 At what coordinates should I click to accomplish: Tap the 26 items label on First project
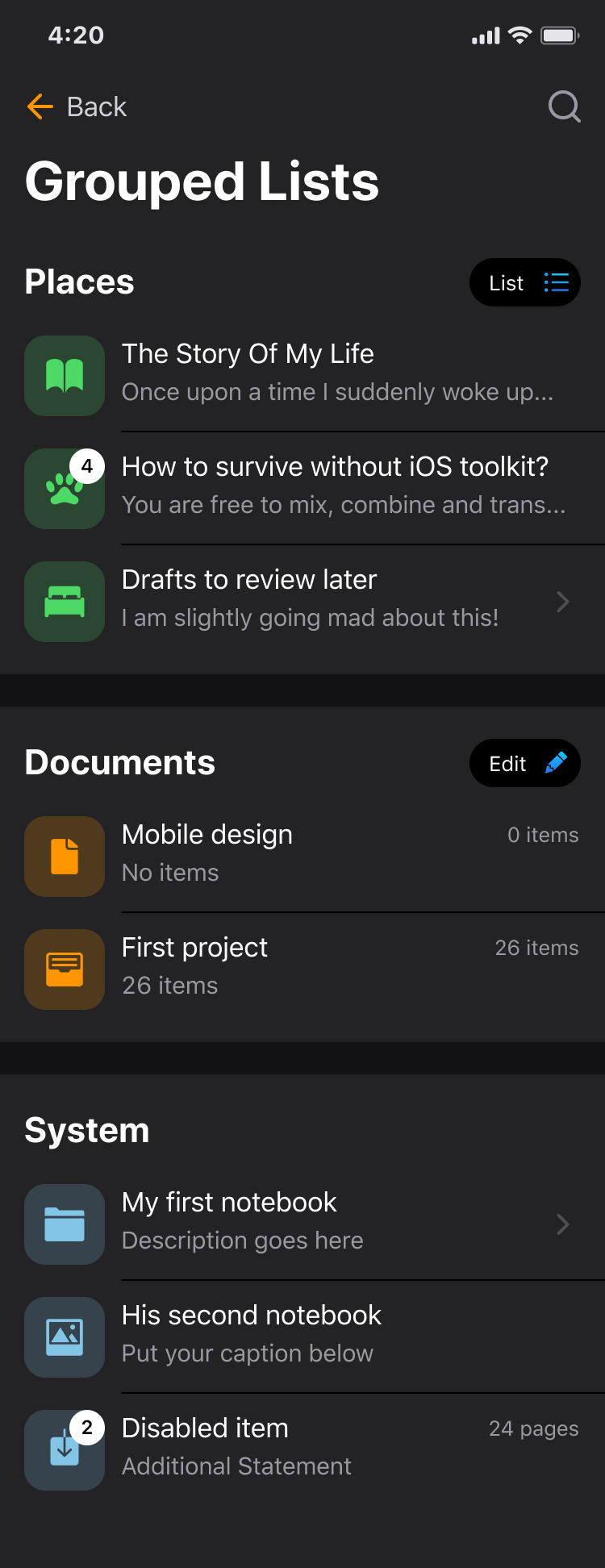[536, 948]
